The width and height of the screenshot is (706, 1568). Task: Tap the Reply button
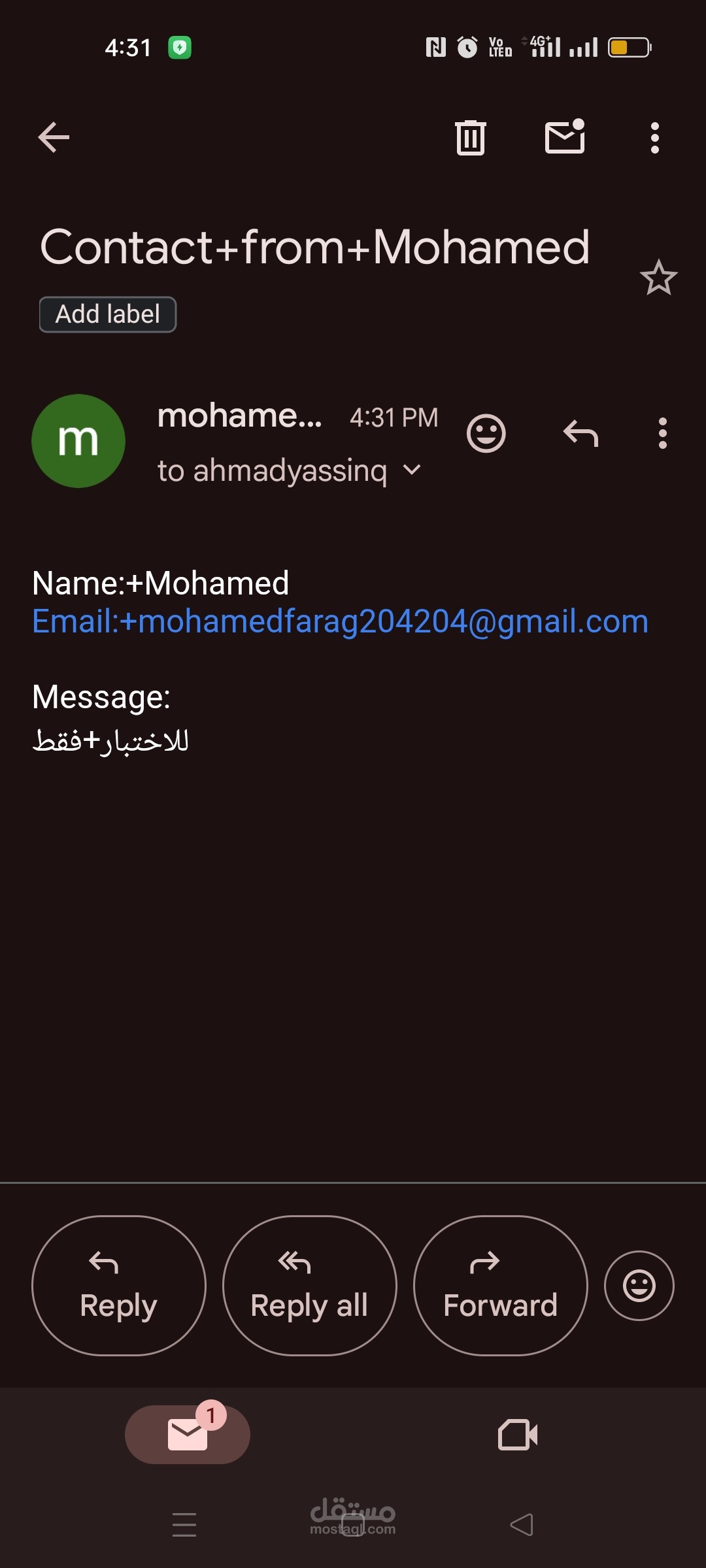click(118, 1285)
